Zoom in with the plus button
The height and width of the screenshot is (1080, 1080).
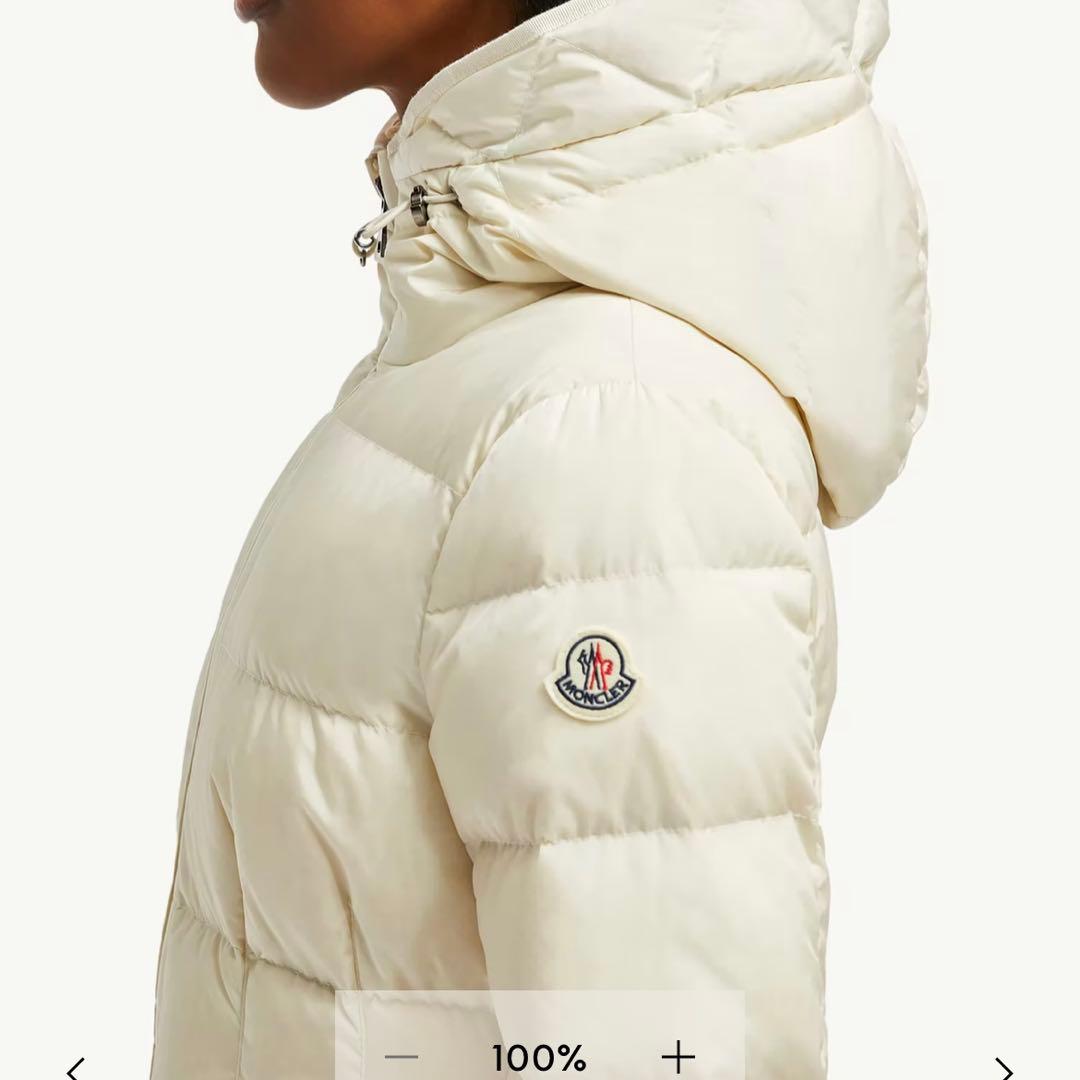click(x=678, y=1056)
